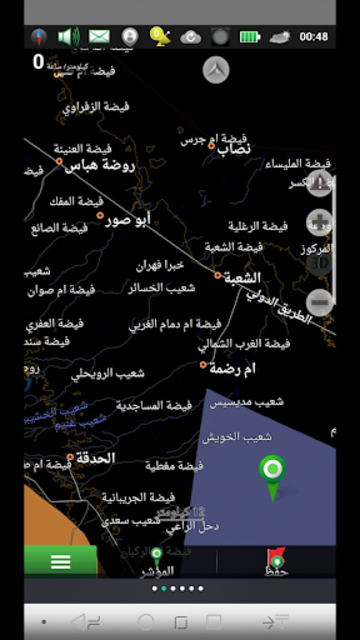
Task: Toggle sound with the speaker icon
Action: (x=68, y=37)
